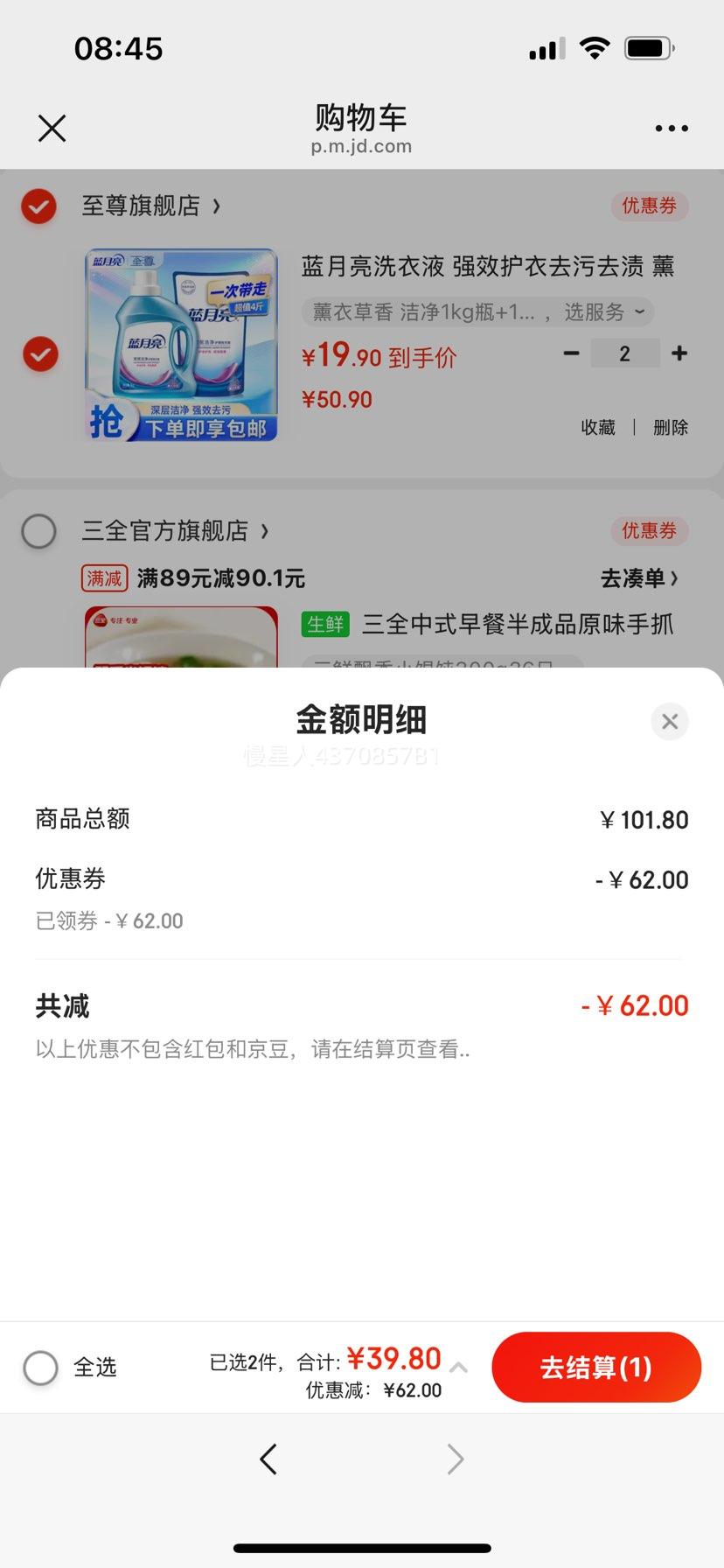Change the 薰衣草香 spec selection
Screen dimensions: 724x1568
click(x=477, y=312)
